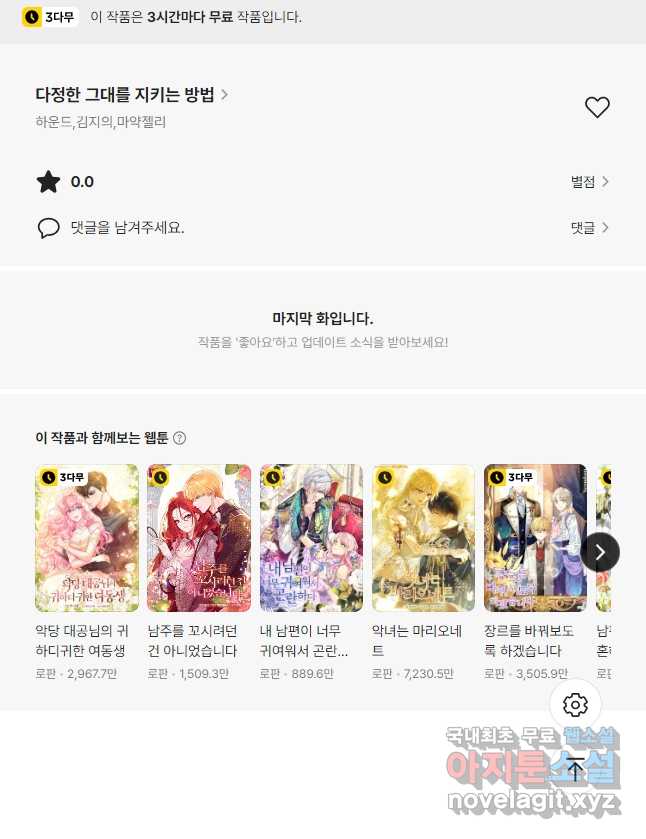Jump back to top of page

pos(575,768)
